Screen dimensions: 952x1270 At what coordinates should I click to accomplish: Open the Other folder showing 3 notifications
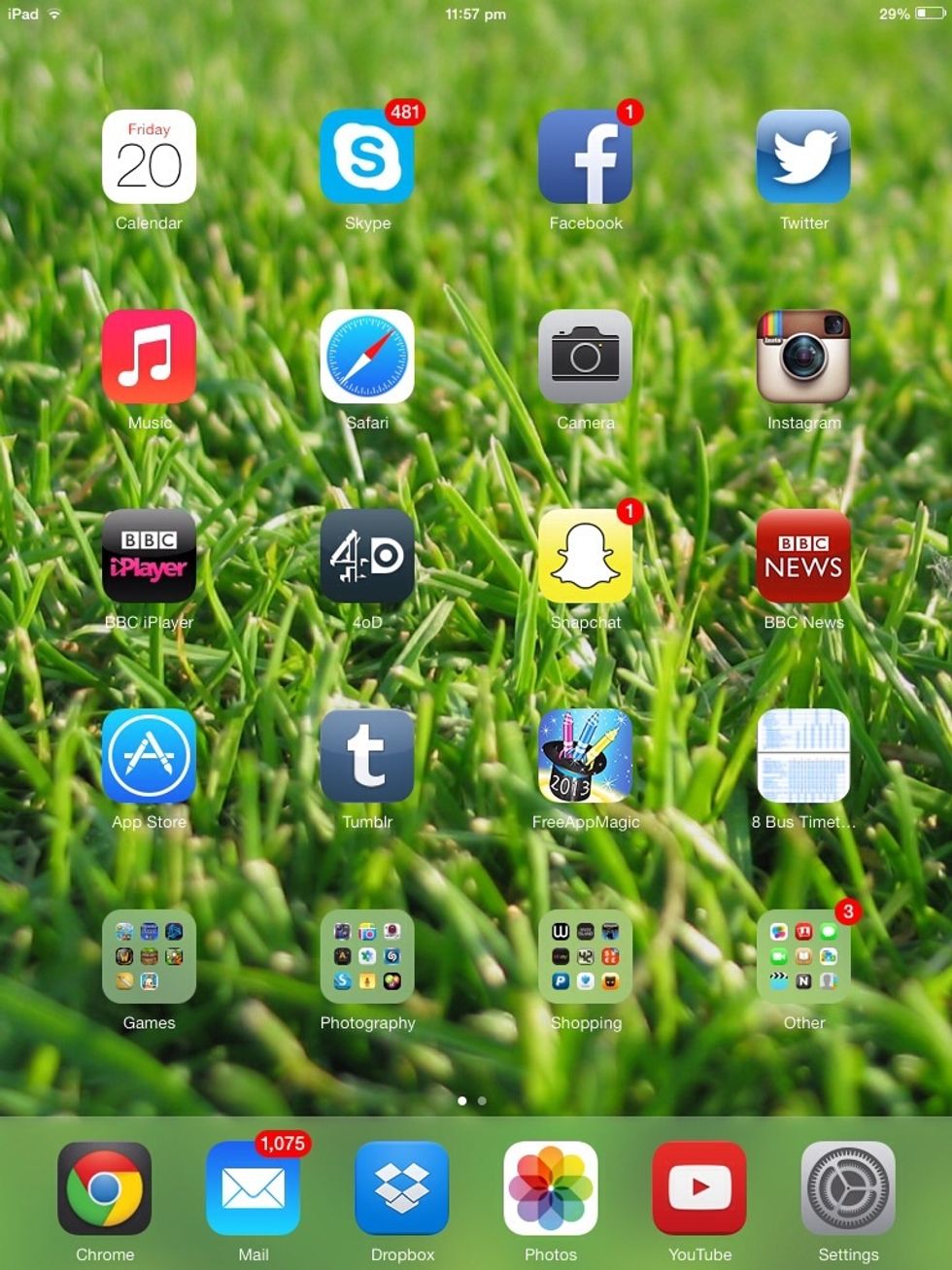(x=804, y=956)
